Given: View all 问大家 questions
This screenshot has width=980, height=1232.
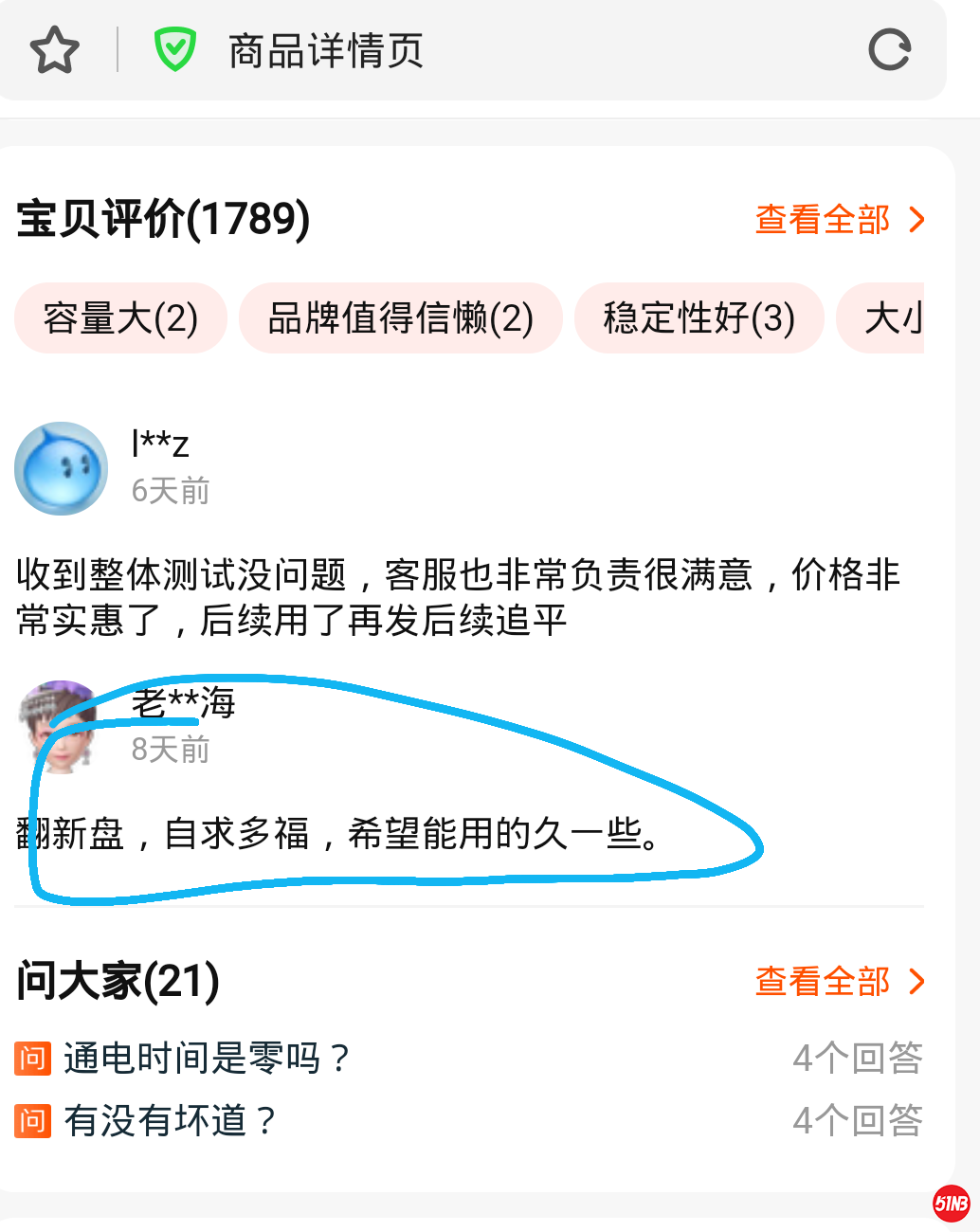Looking at the screenshot, I should coord(839,982).
